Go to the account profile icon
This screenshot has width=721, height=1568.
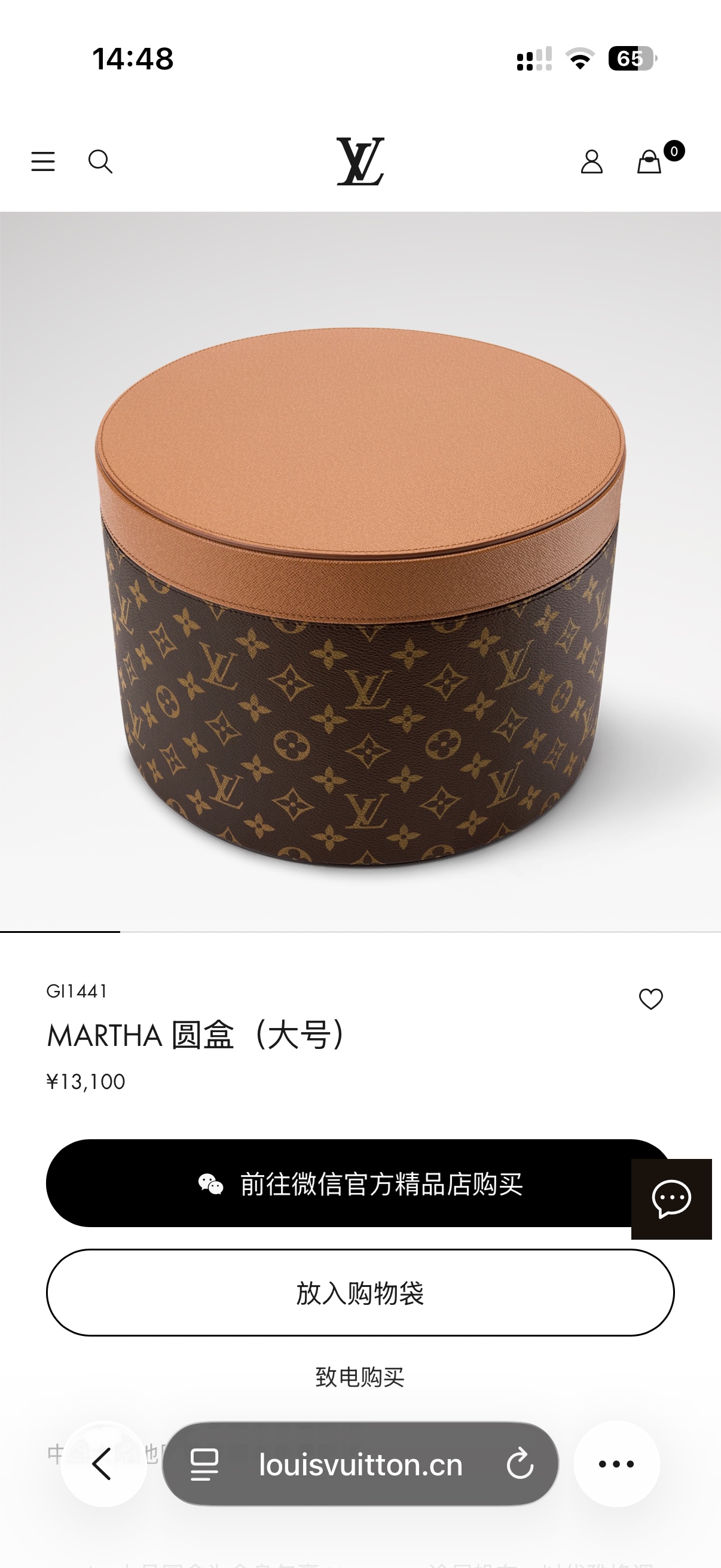pos(591,162)
